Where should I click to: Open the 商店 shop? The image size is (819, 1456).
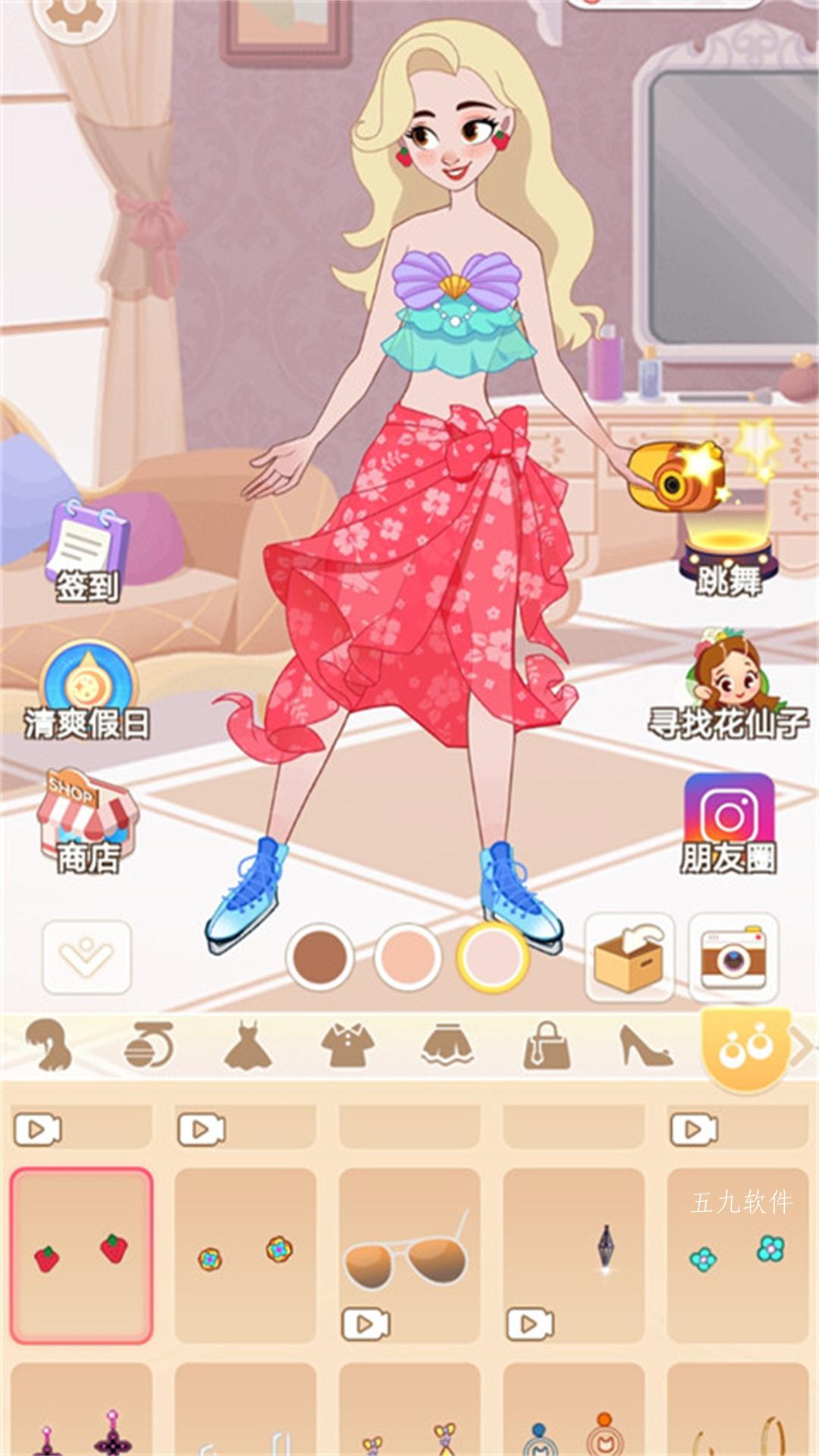[87, 821]
